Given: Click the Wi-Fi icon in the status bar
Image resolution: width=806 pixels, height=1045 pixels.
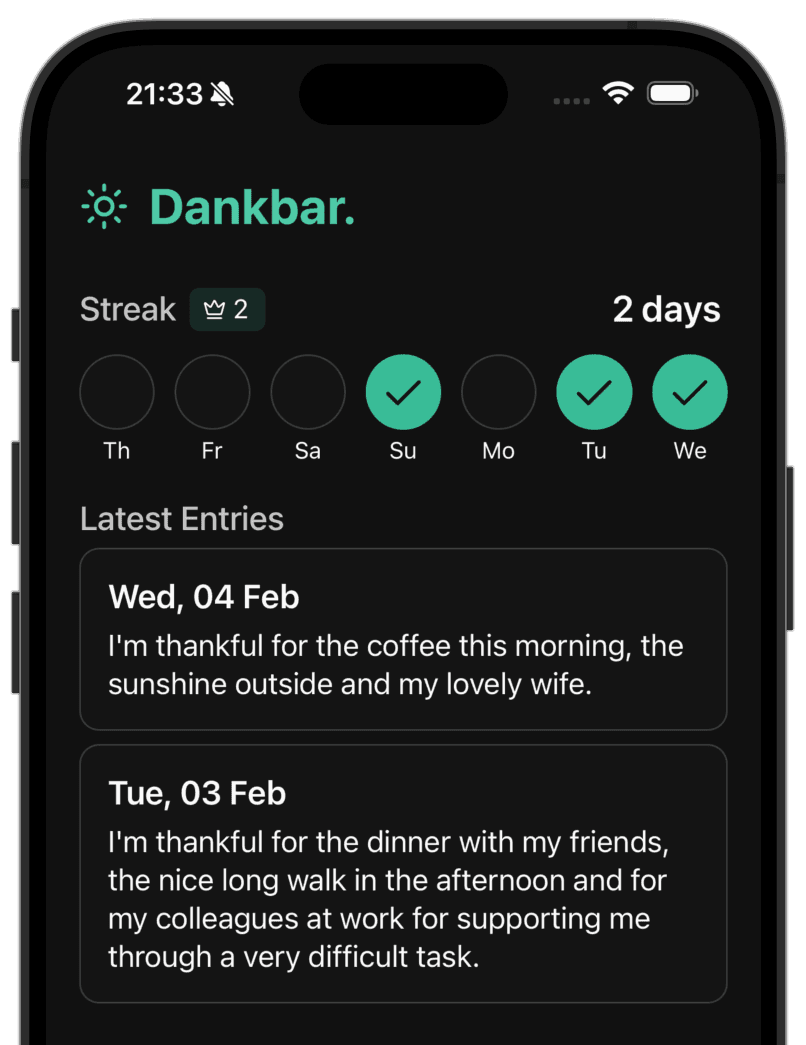Looking at the screenshot, I should pyautogui.click(x=620, y=93).
